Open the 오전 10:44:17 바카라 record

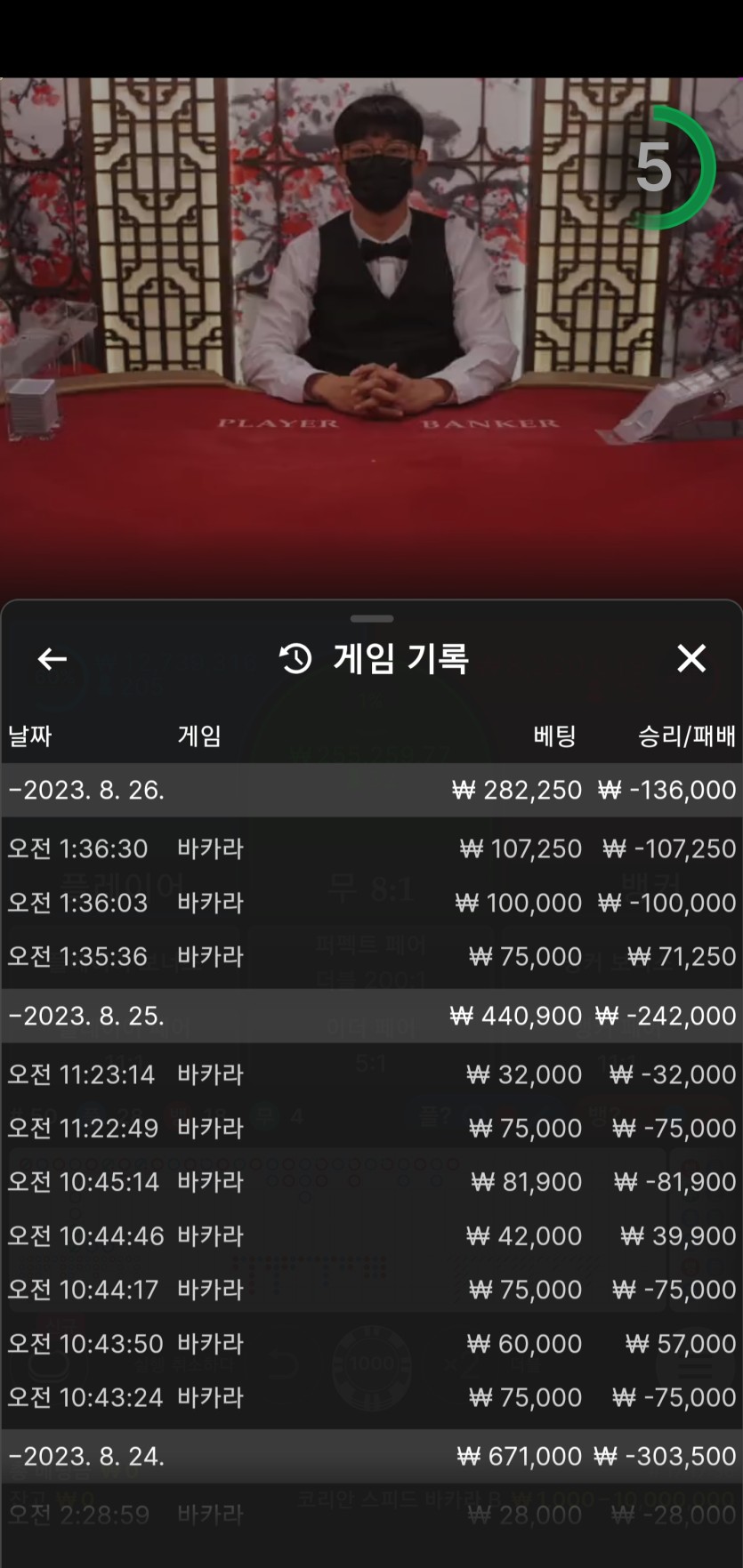pyautogui.click(x=371, y=1290)
